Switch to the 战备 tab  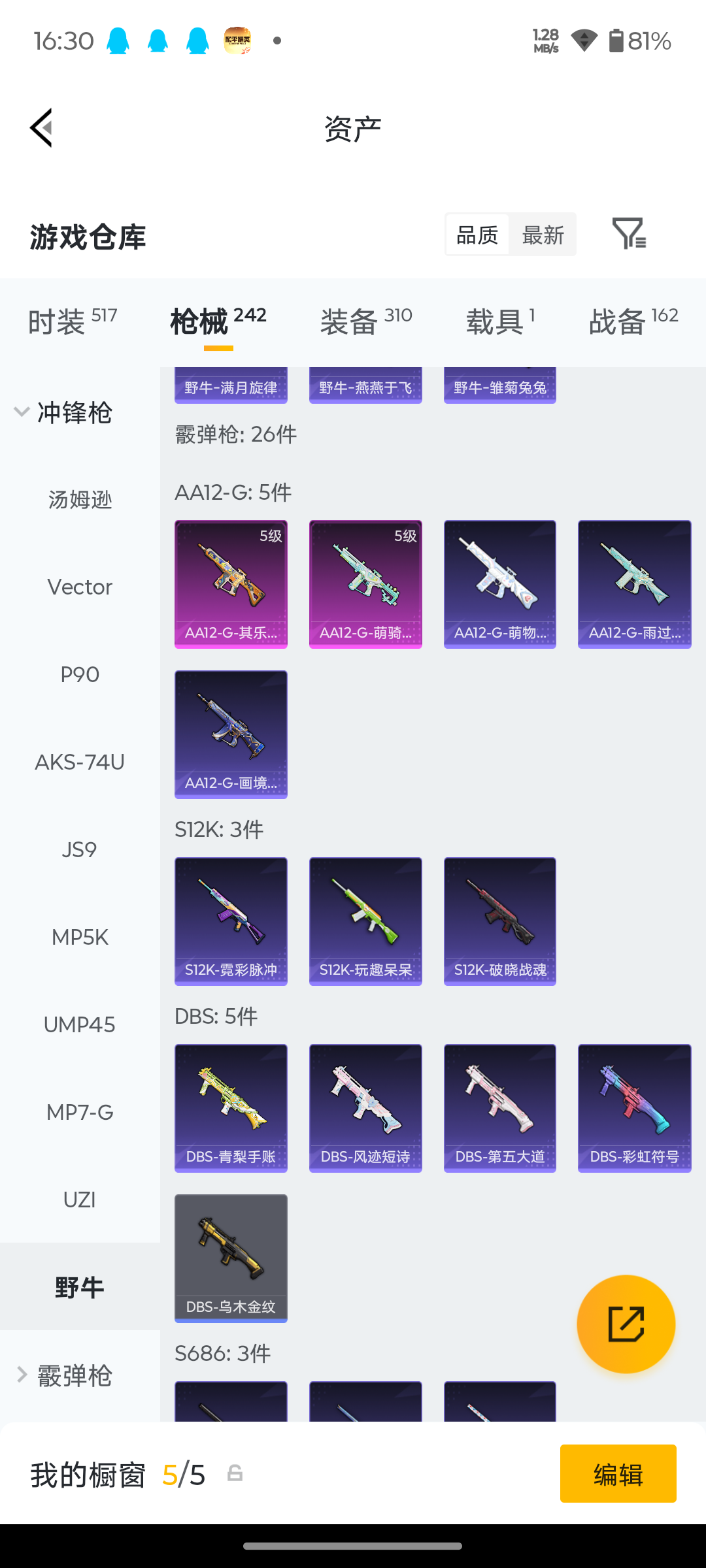[x=633, y=321]
